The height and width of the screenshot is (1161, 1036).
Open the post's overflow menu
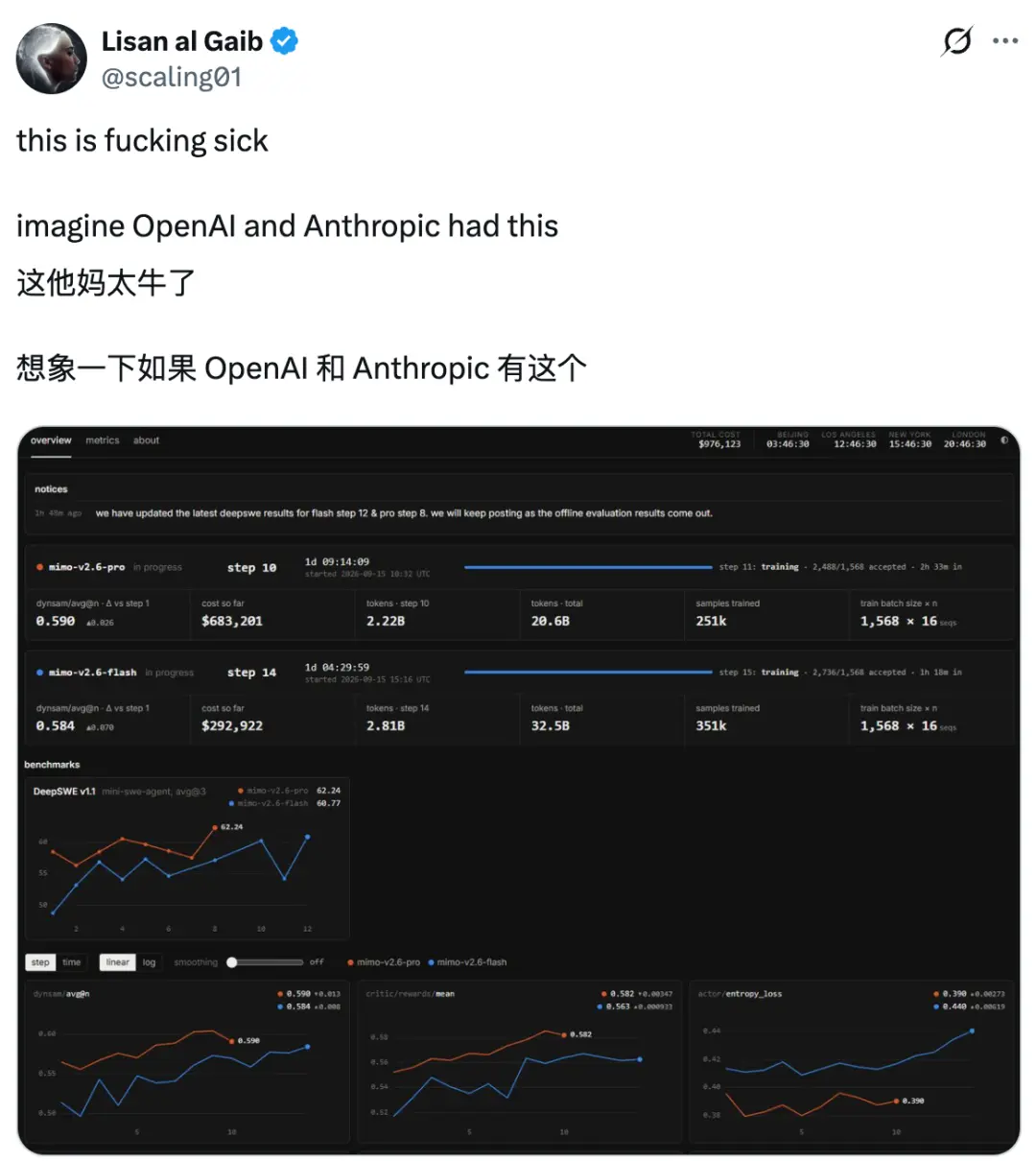tap(1005, 41)
